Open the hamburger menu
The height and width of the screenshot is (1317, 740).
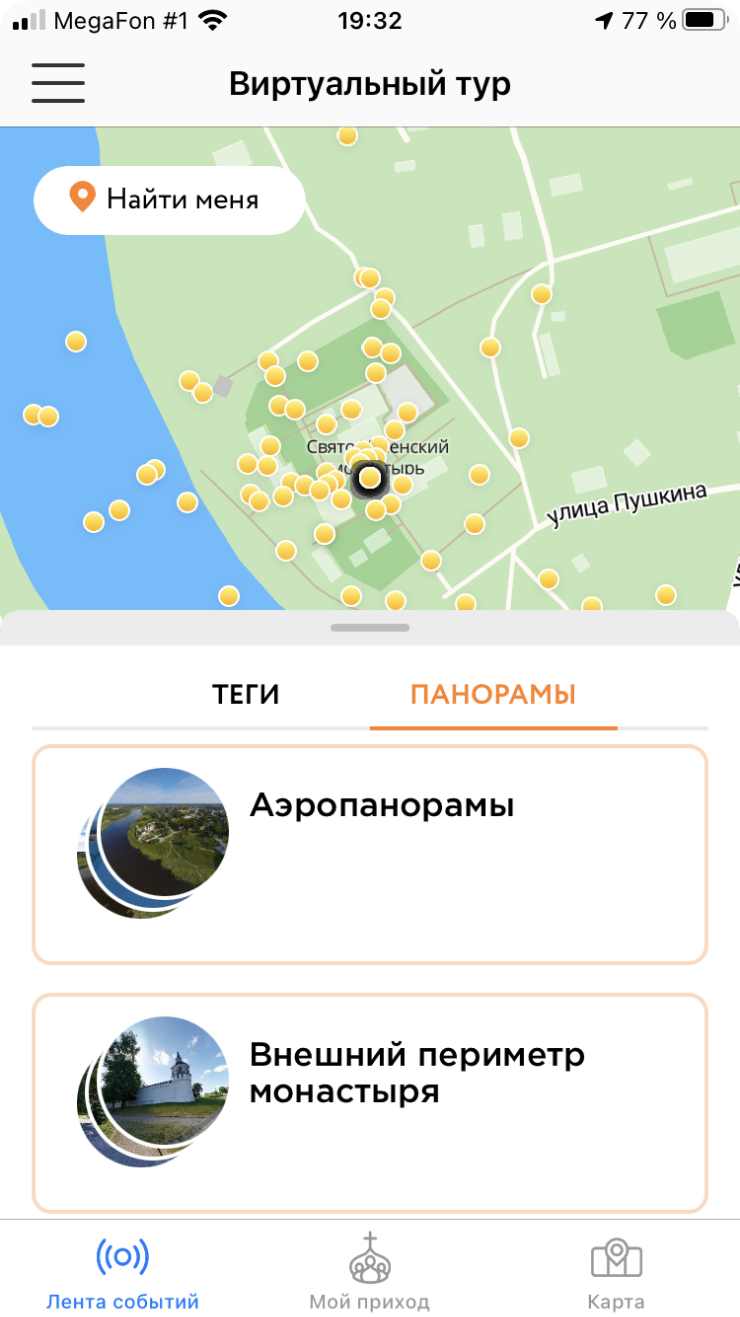58,83
